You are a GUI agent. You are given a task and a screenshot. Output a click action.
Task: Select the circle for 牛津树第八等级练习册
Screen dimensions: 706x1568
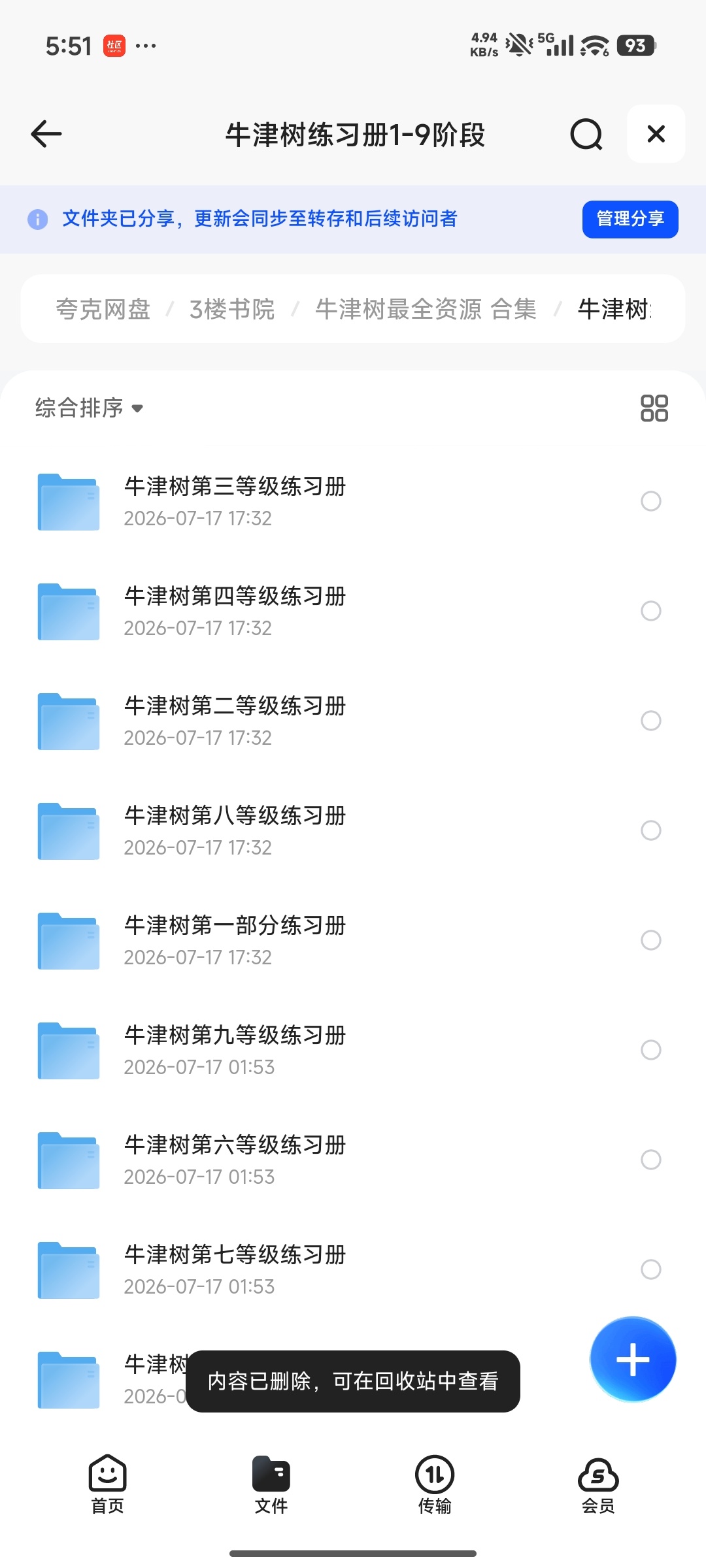(651, 830)
